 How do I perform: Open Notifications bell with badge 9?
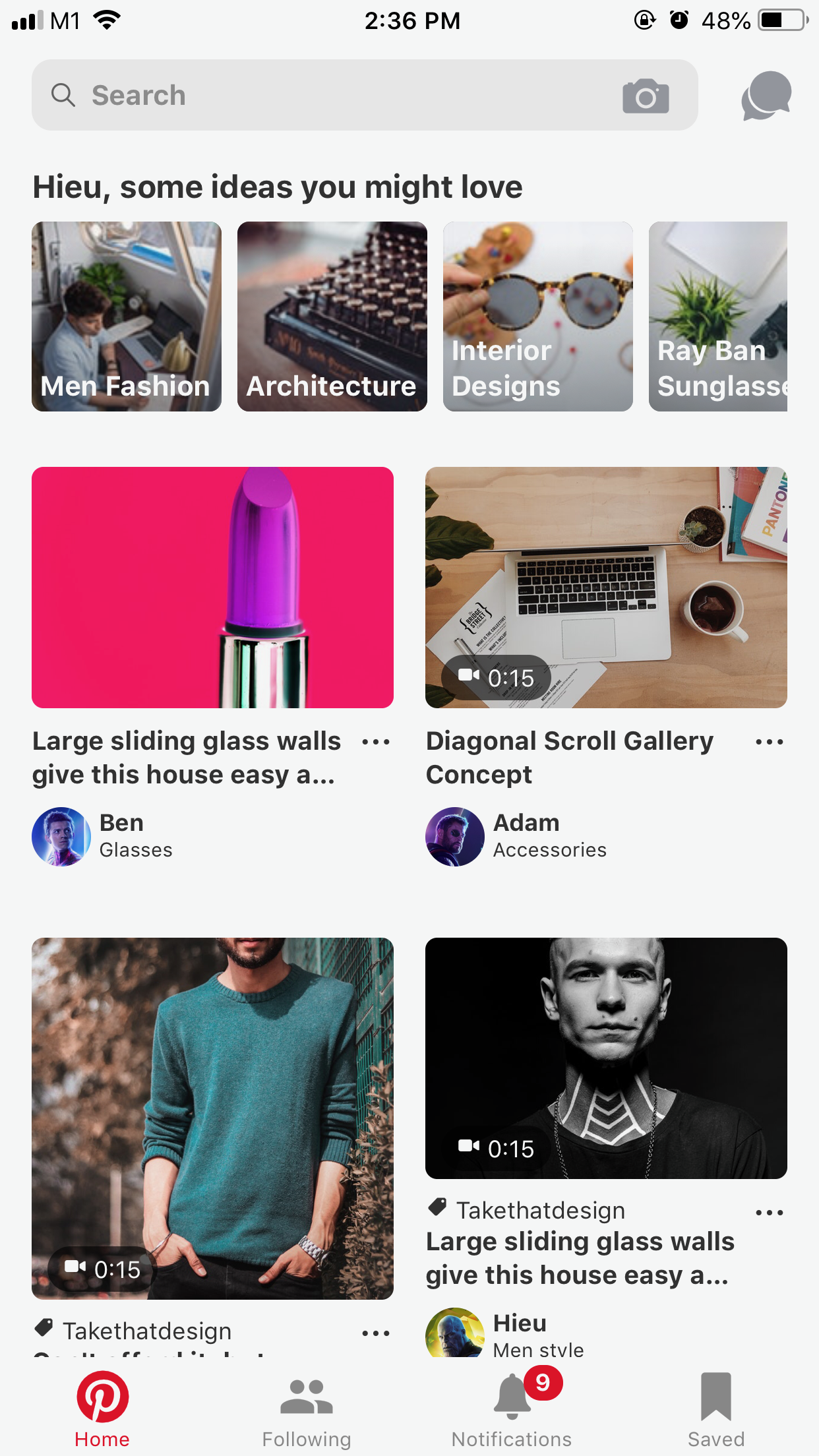tap(511, 1393)
